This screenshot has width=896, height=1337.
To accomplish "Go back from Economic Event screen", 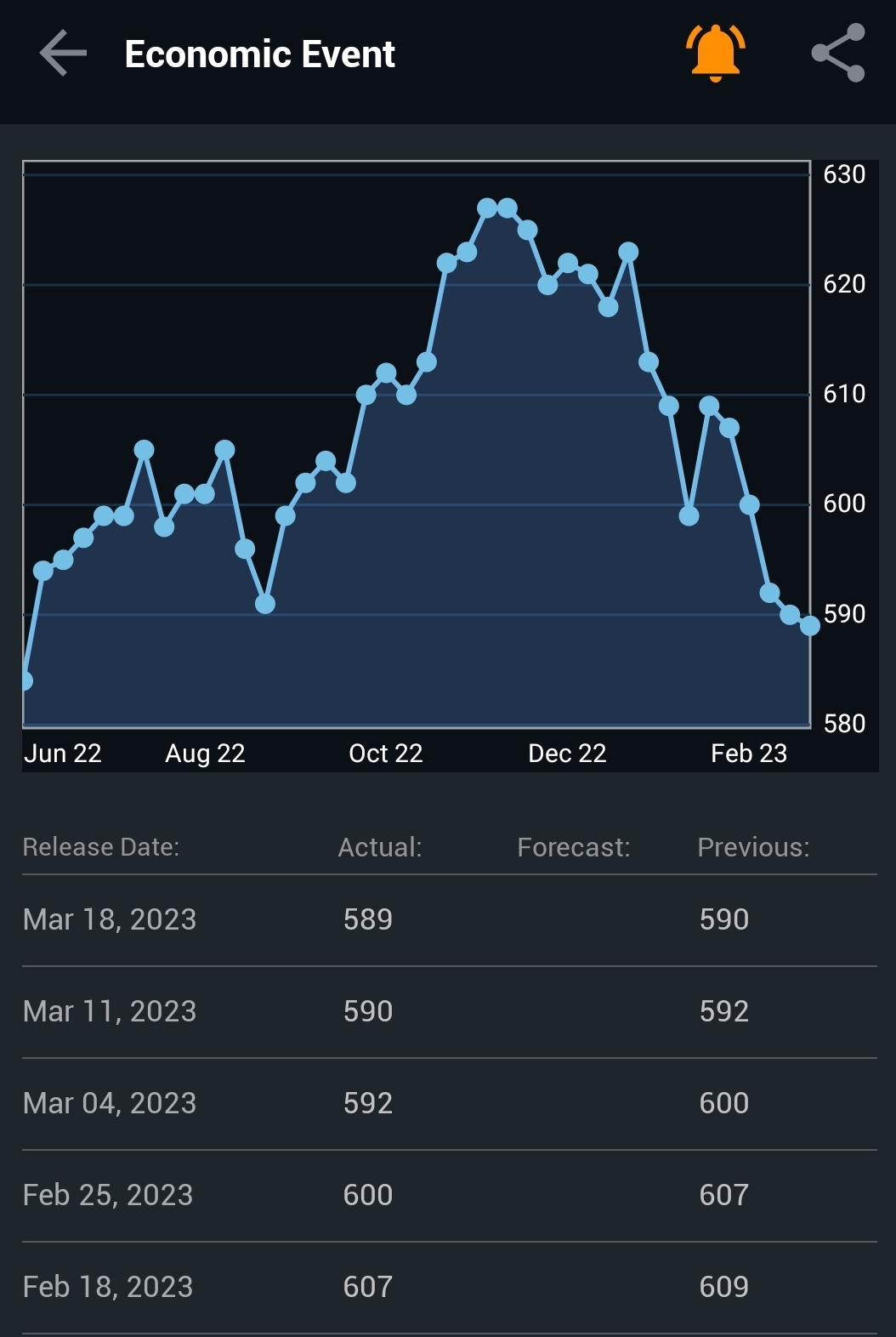I will 63,54.
